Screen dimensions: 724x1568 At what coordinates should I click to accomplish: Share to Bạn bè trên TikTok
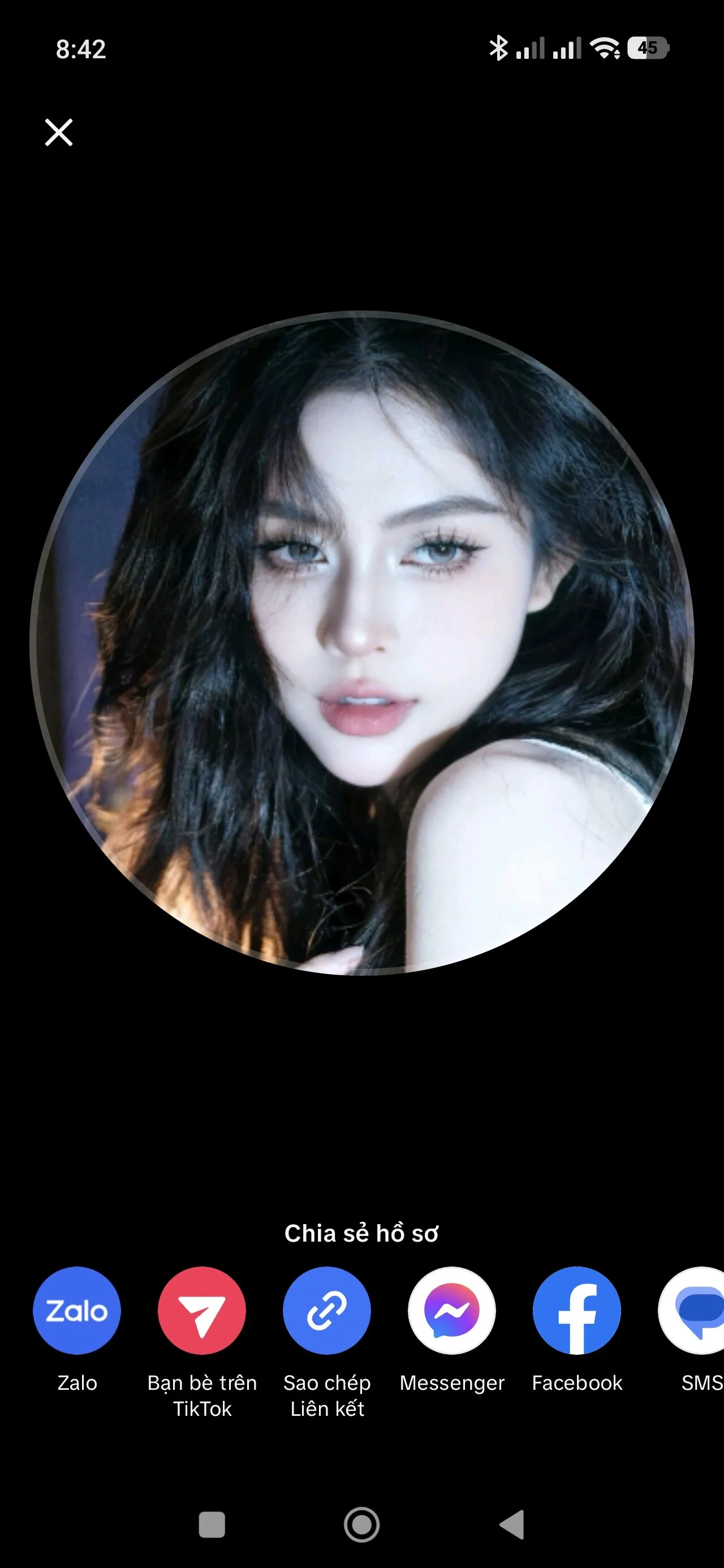tap(202, 1311)
